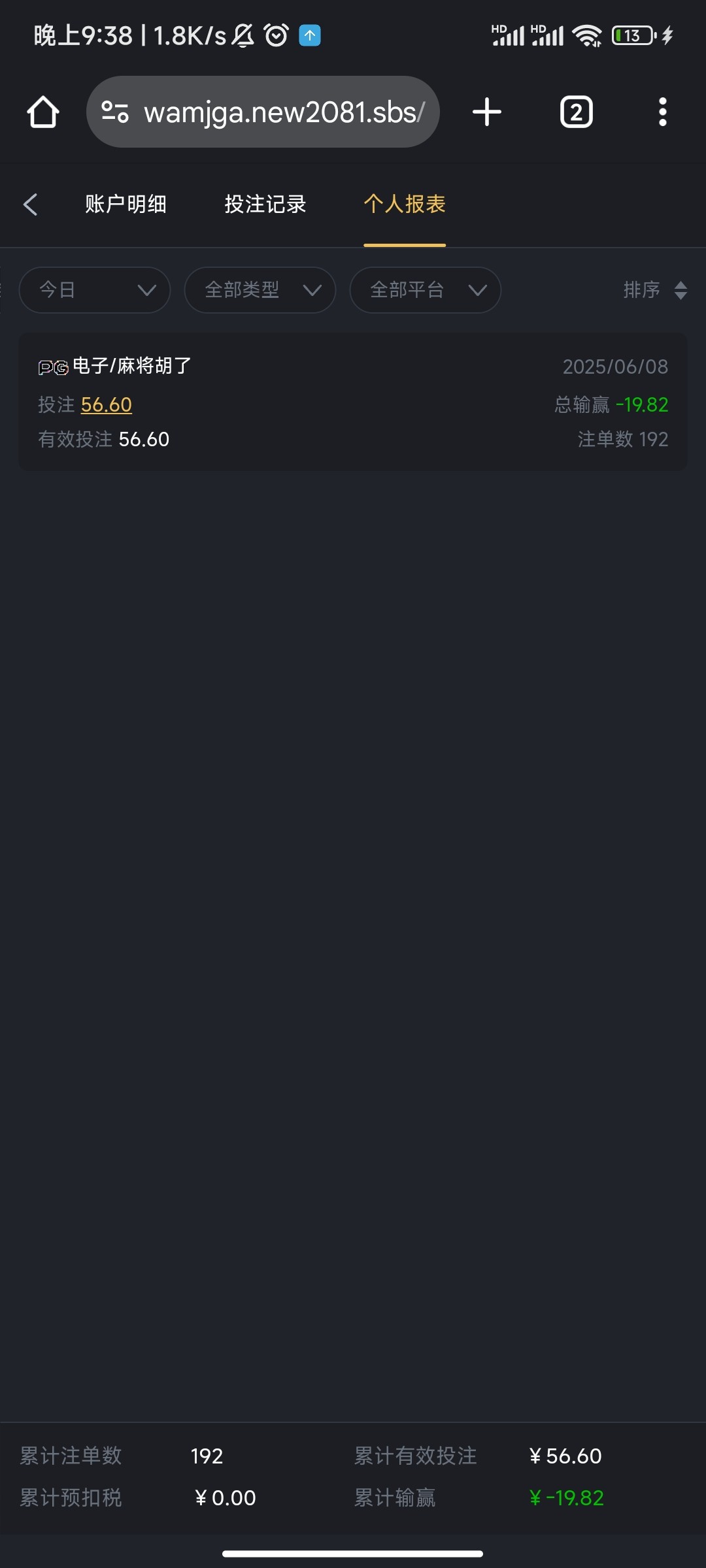Open a new browser tab
This screenshot has width=706, height=1568.
click(487, 112)
